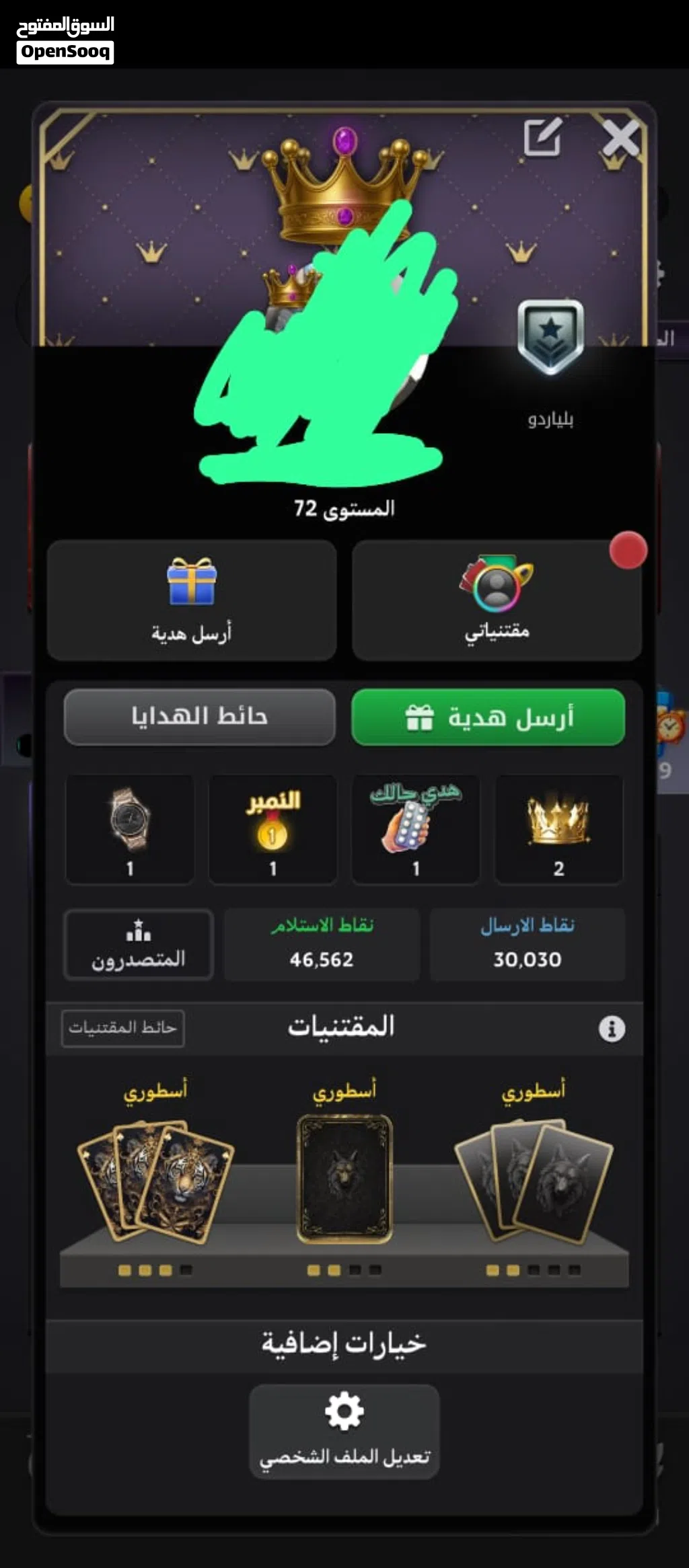Select the golden crown gift tile

coord(558,829)
